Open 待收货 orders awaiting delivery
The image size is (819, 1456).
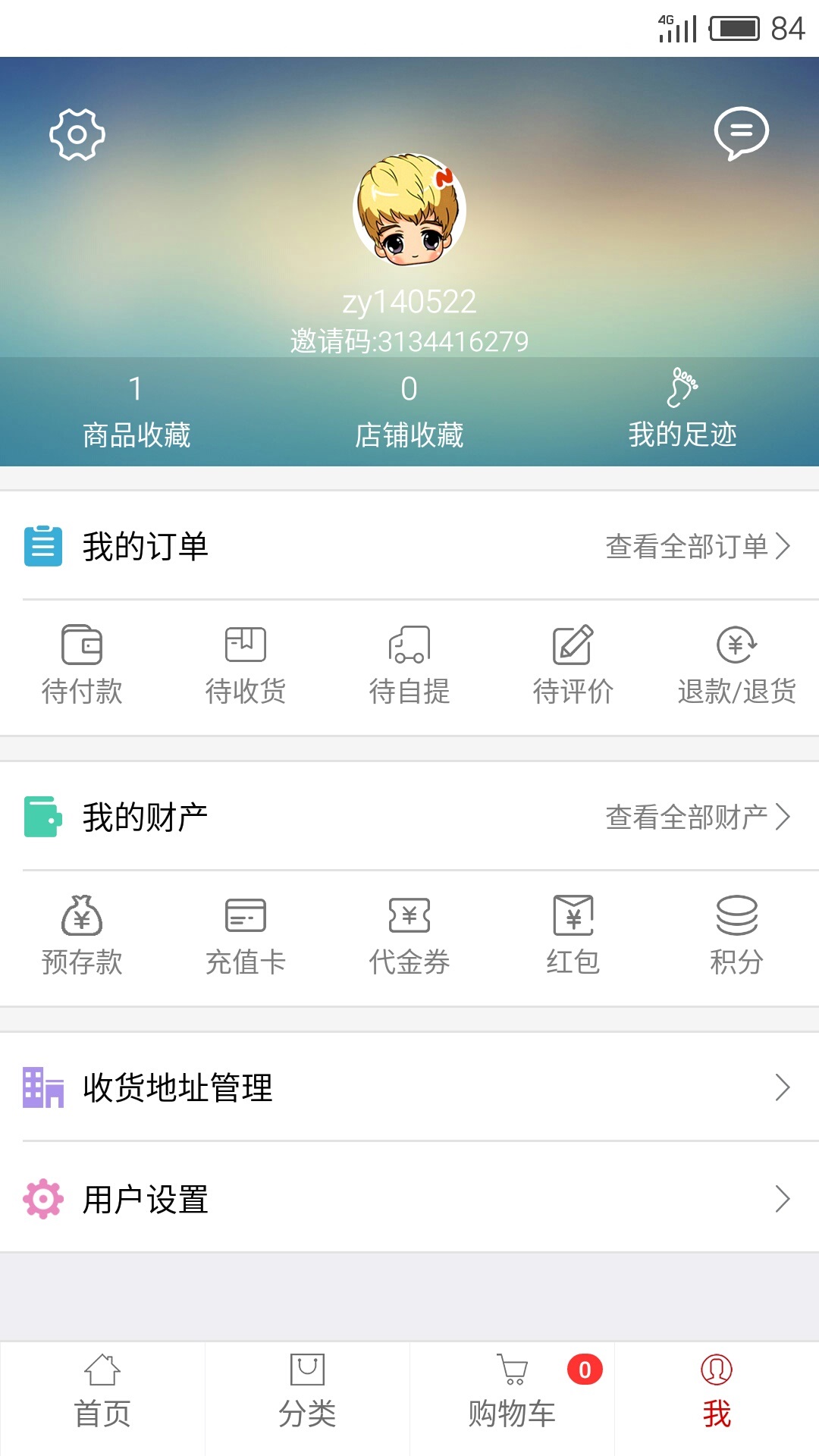click(246, 665)
